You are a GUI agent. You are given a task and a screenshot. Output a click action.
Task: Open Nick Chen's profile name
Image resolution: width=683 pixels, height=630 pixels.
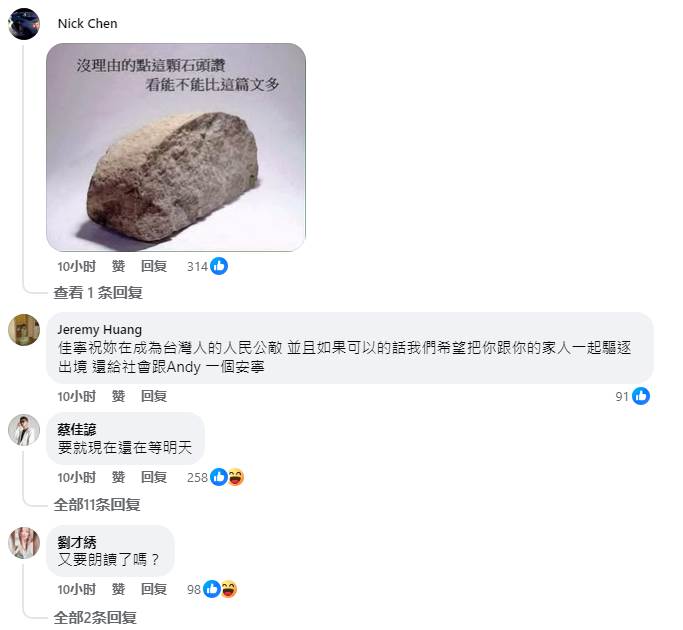click(87, 23)
